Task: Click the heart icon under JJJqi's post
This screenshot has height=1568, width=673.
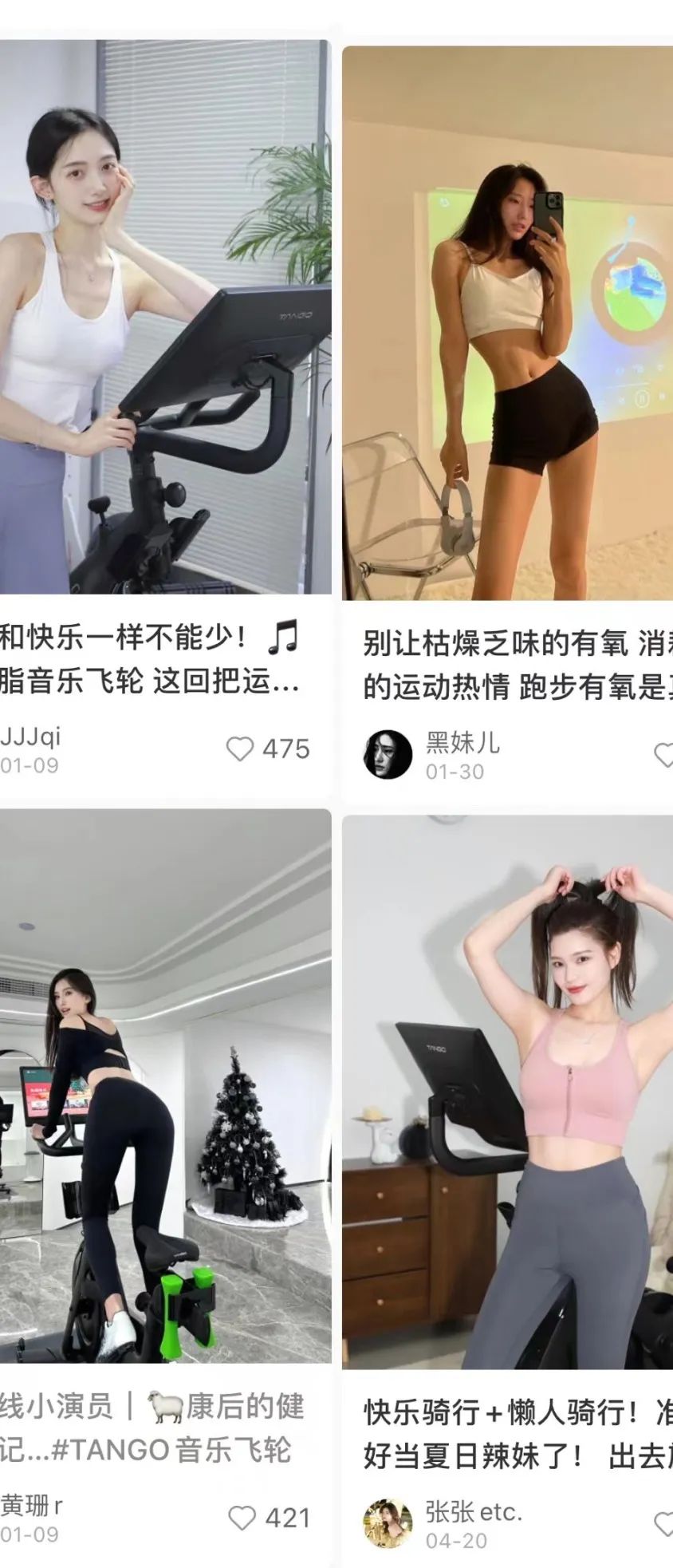Action: pos(242,748)
